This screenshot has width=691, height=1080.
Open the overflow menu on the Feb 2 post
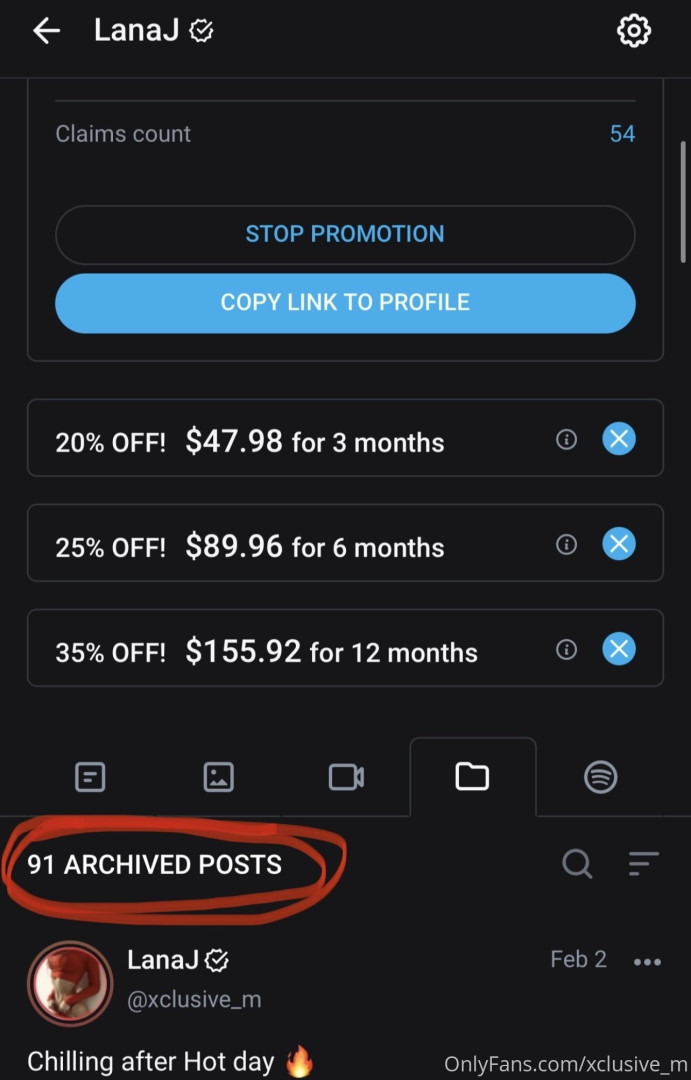pyautogui.click(x=647, y=962)
